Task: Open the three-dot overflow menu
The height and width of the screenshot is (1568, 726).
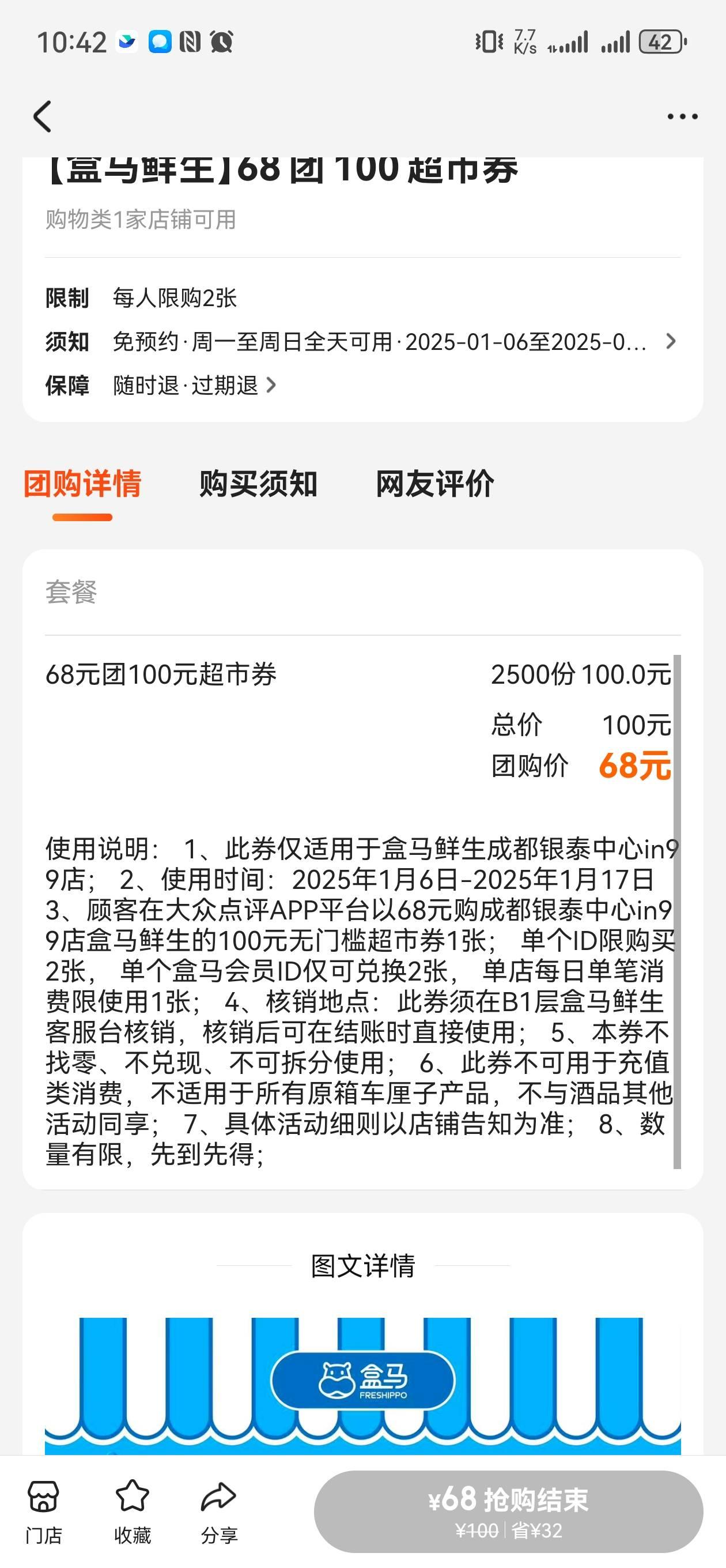Action: click(x=682, y=116)
